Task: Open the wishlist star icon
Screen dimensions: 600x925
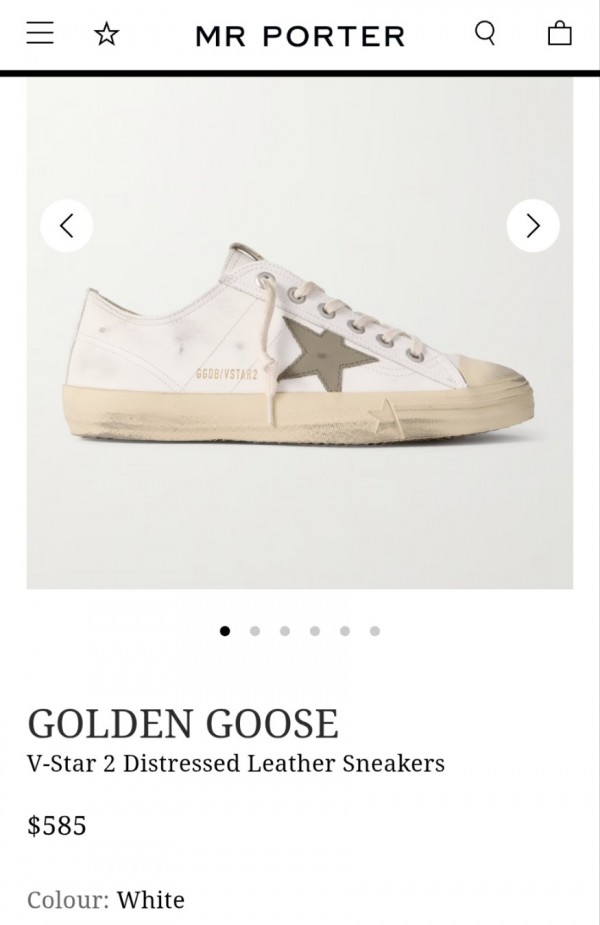Action: tap(106, 35)
